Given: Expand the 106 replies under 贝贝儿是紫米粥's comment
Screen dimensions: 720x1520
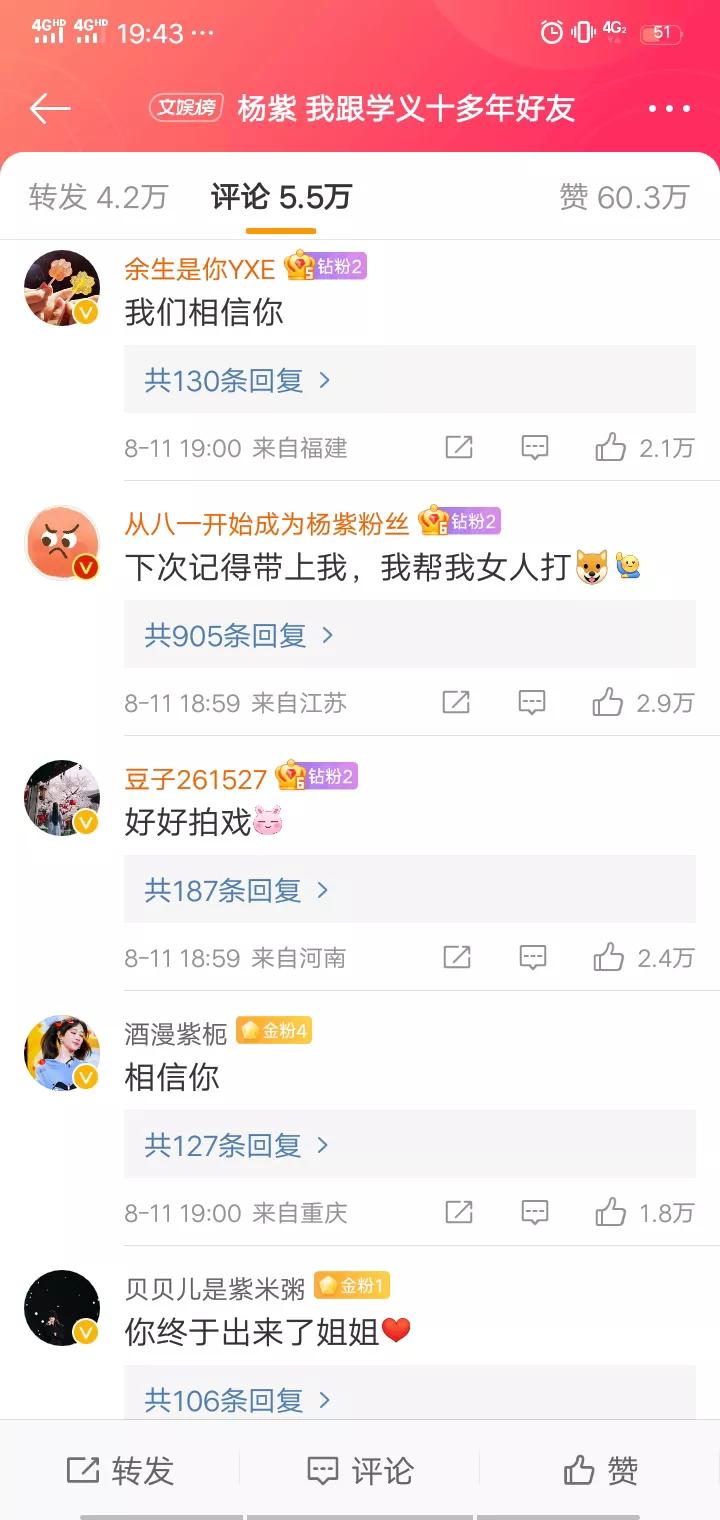Looking at the screenshot, I should click(230, 1400).
